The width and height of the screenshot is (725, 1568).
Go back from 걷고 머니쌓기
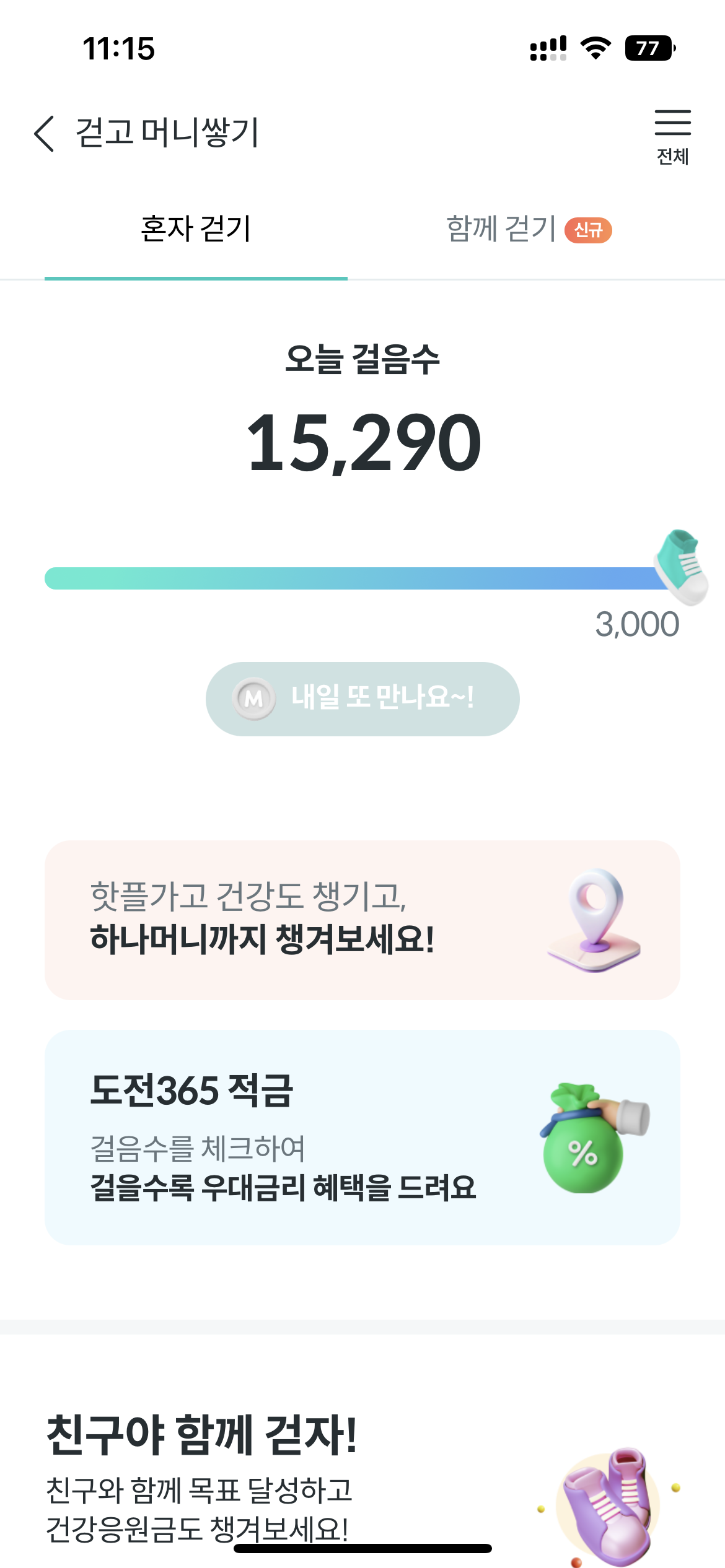(x=45, y=133)
